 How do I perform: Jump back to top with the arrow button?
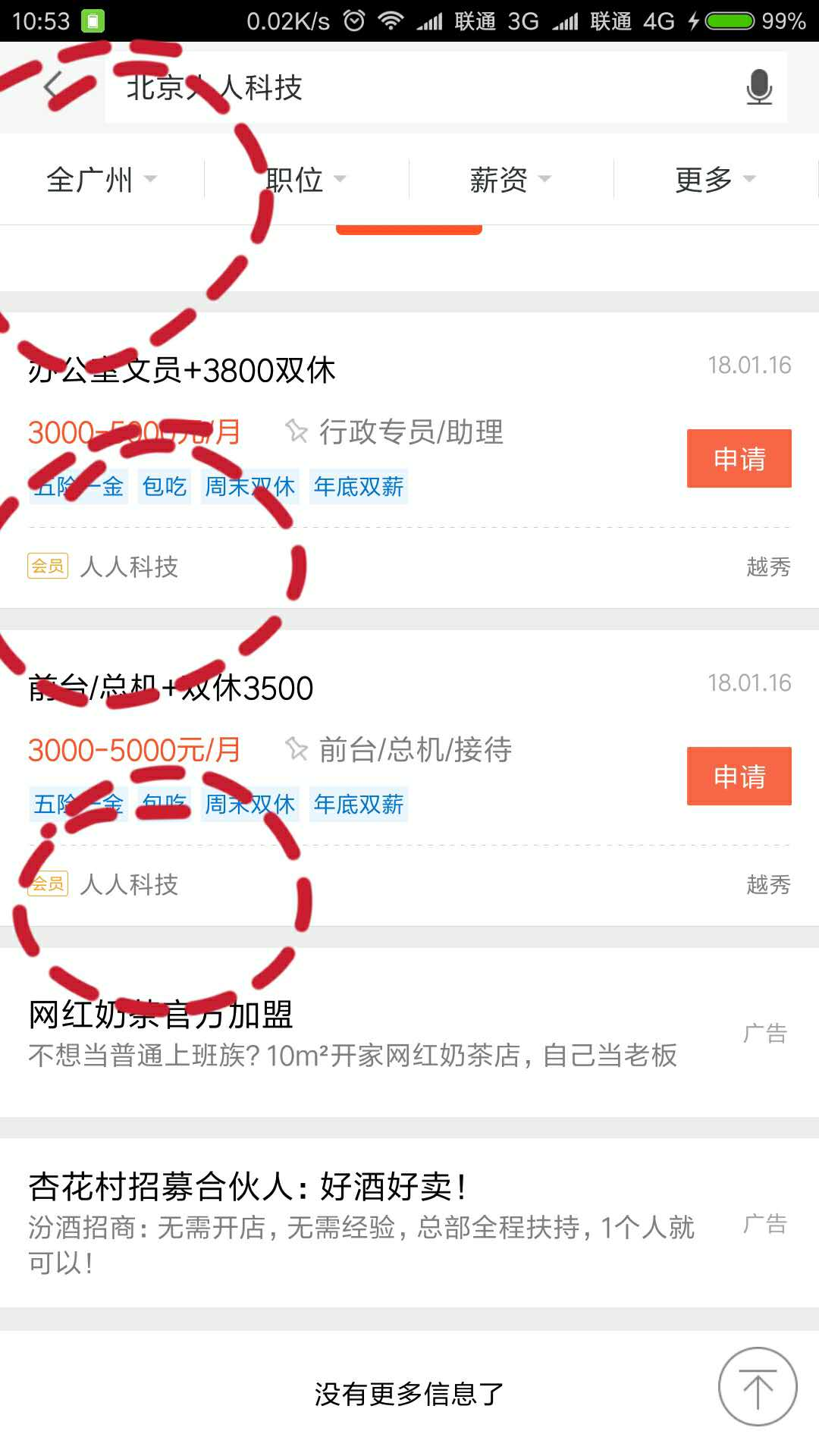(757, 1387)
